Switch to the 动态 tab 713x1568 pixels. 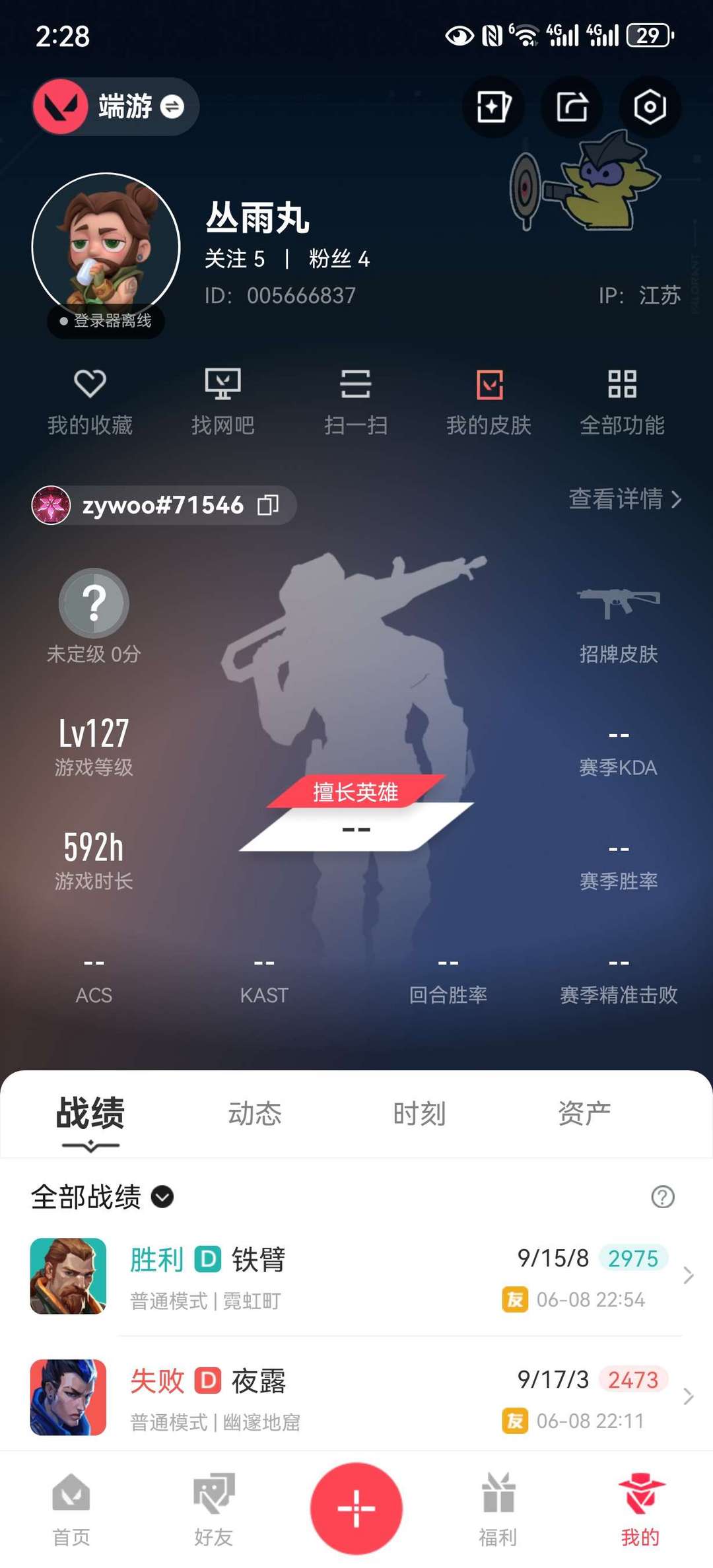click(255, 1113)
